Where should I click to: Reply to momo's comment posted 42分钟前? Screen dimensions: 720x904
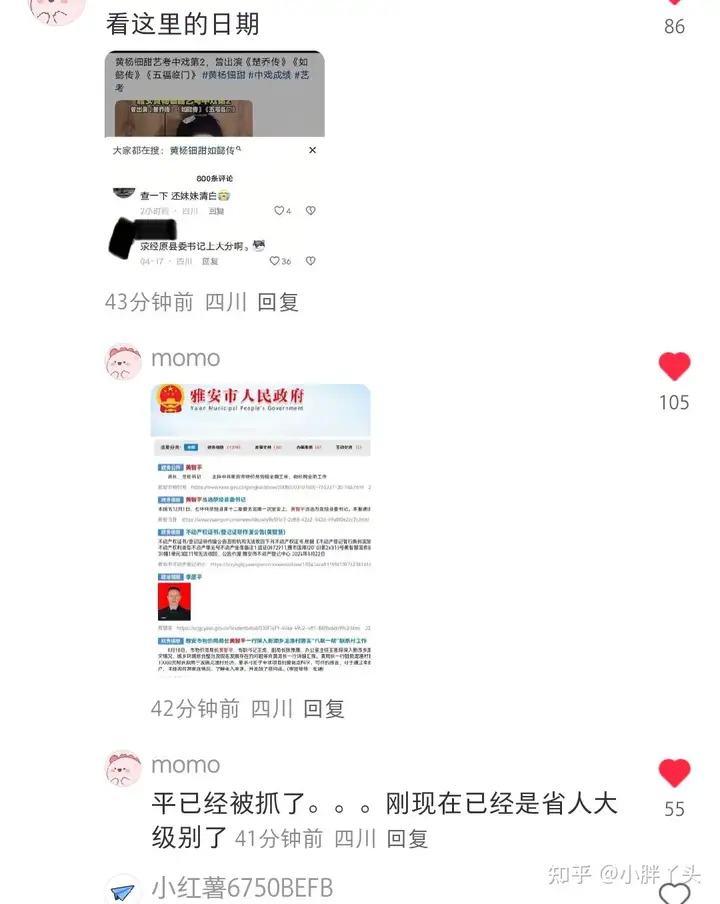click(324, 709)
